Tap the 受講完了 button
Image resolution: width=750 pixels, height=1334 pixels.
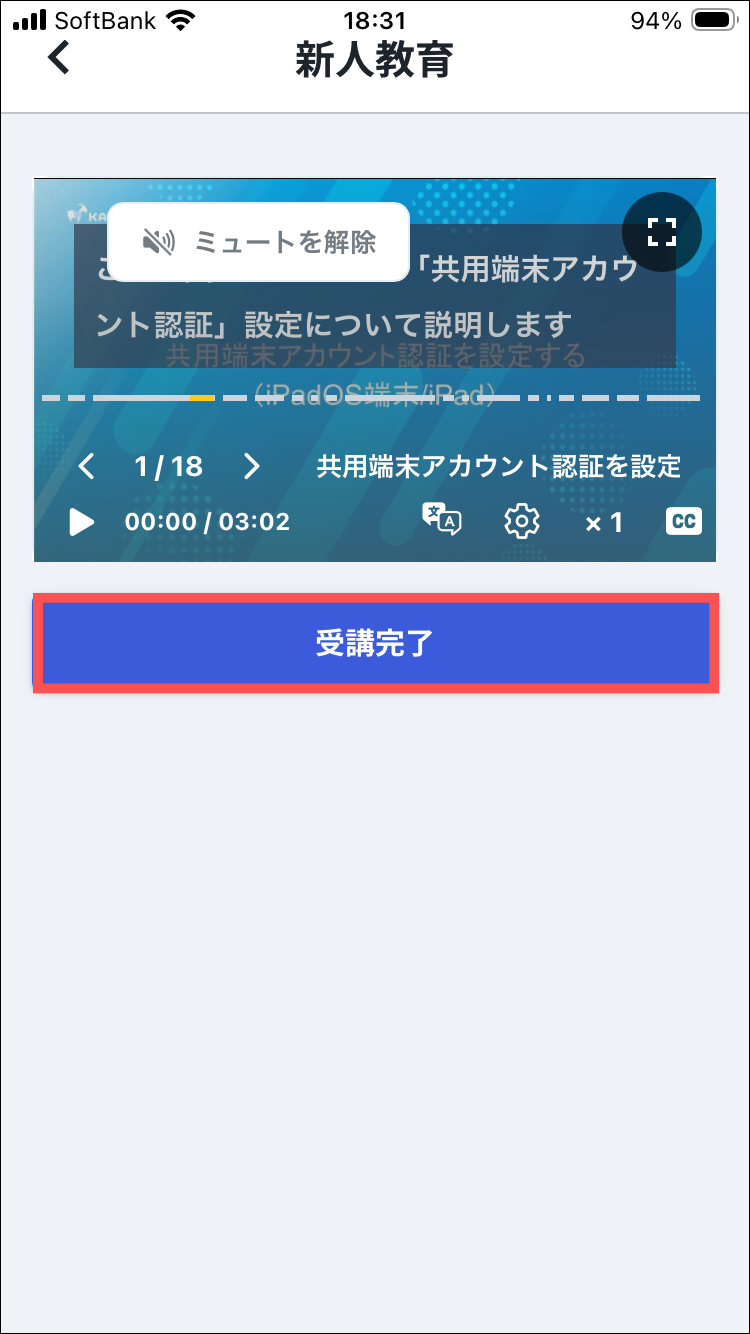coord(375,643)
